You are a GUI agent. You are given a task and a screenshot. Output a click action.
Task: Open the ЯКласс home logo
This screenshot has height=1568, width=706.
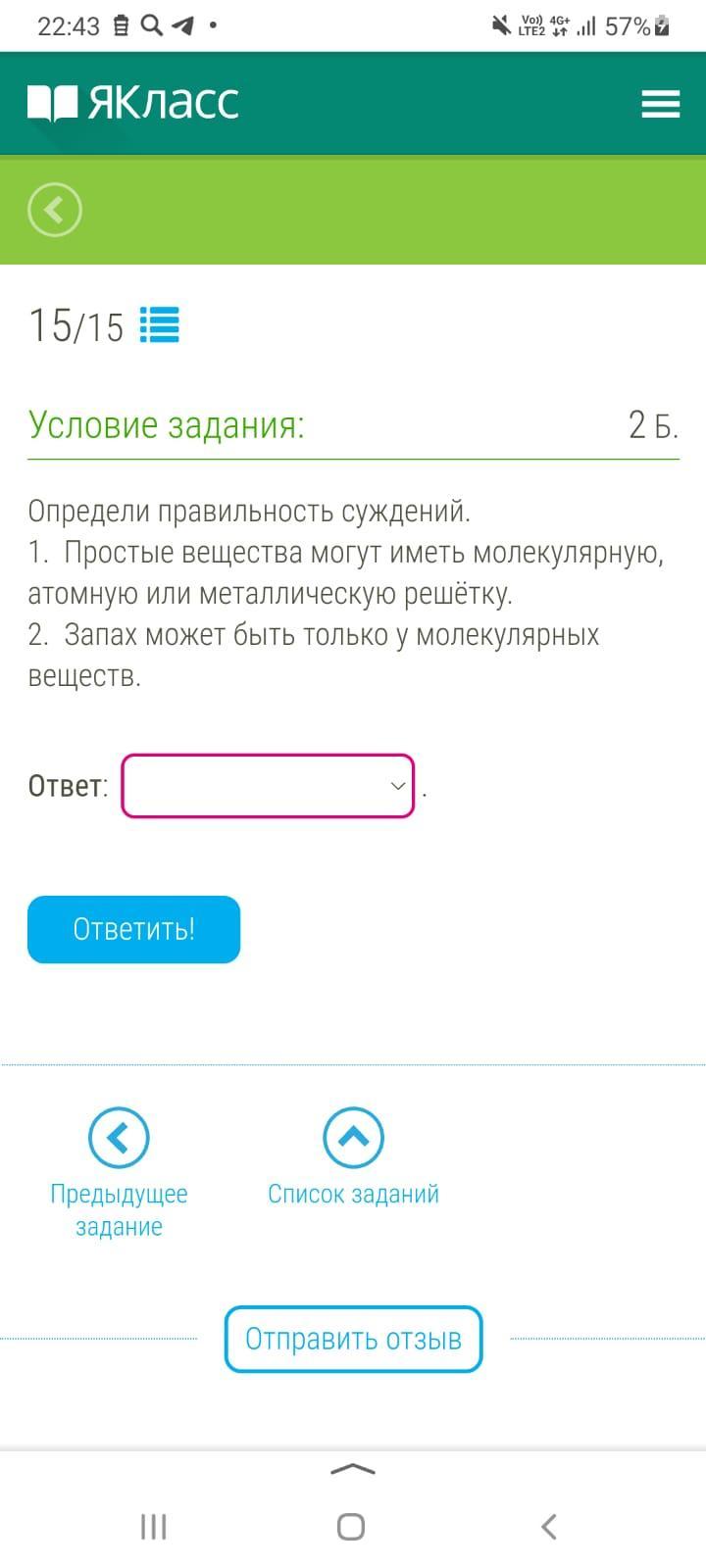(x=133, y=103)
